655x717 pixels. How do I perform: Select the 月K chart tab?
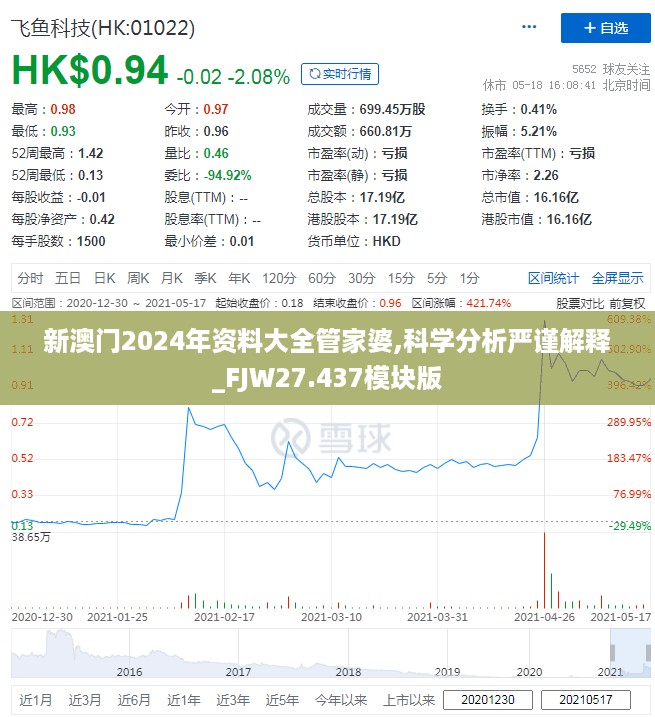[172, 278]
